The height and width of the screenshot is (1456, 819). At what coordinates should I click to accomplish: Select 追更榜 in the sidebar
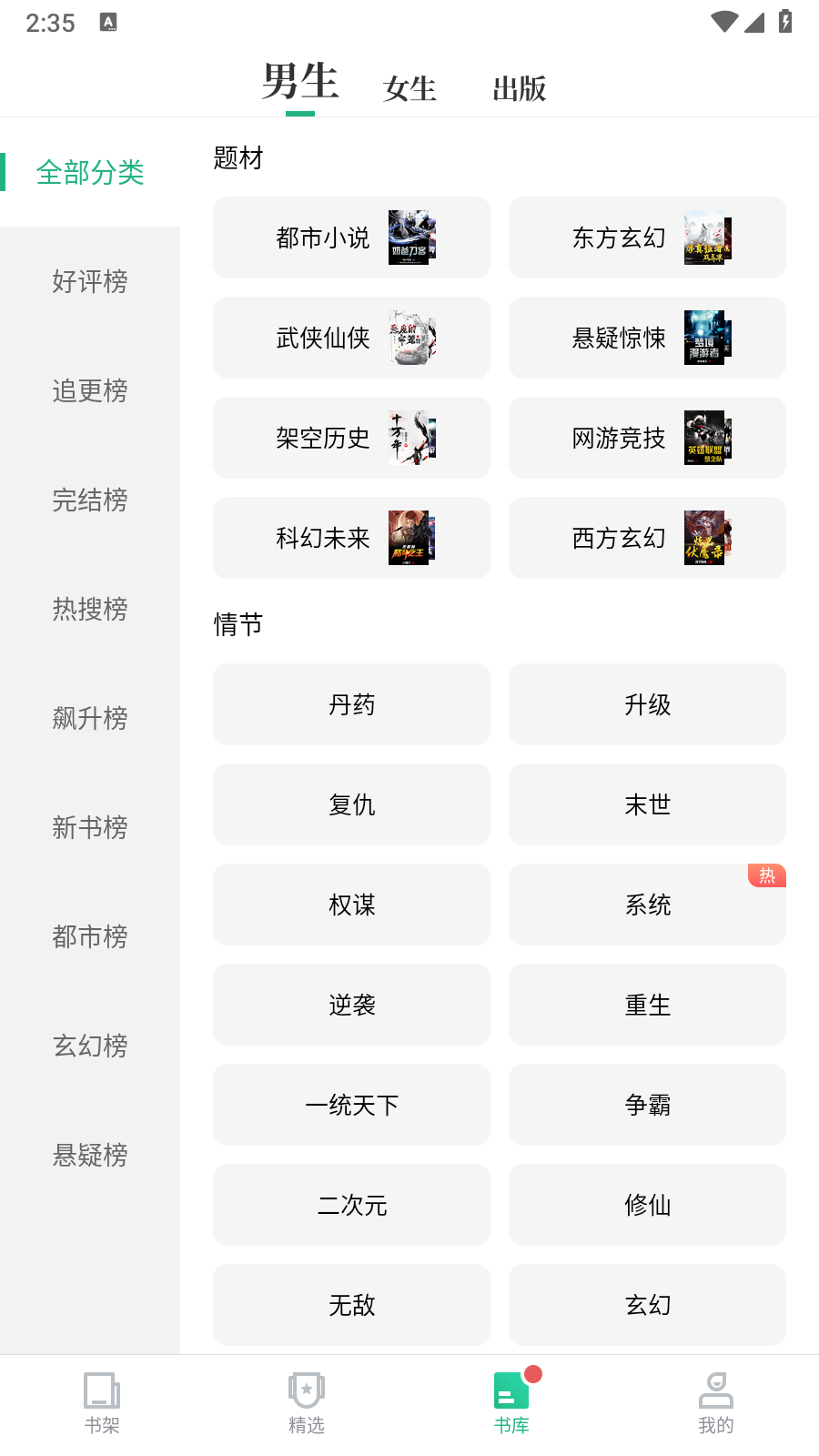pos(90,390)
